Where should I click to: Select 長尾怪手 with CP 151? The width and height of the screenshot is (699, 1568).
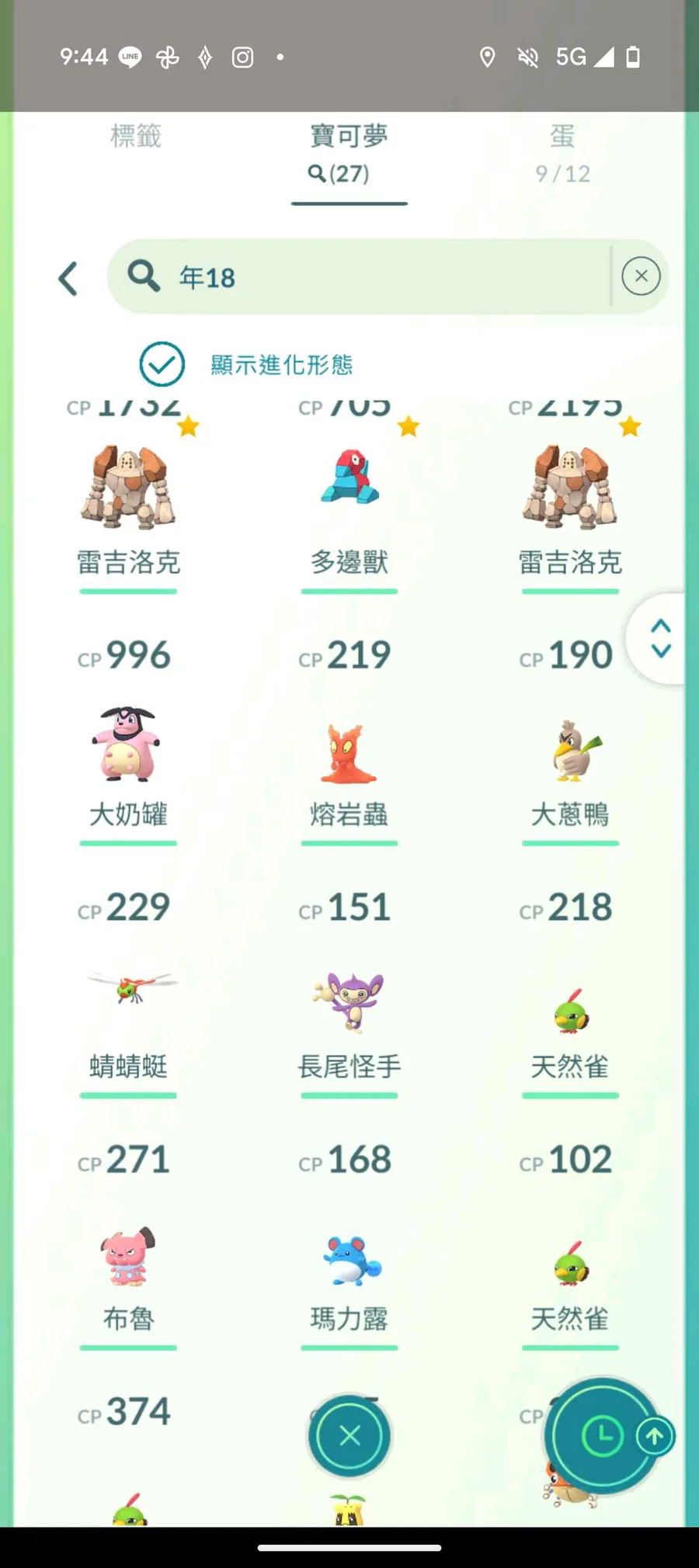click(x=349, y=1003)
